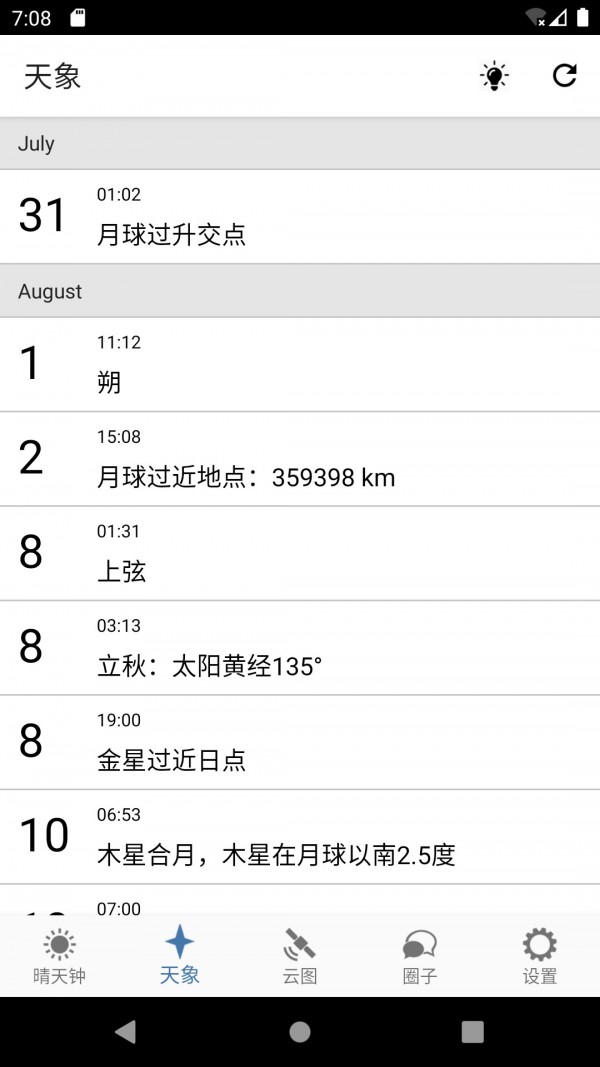The image size is (600, 1067).
Task: Open the 金星过近日点 event
Action: [300, 742]
